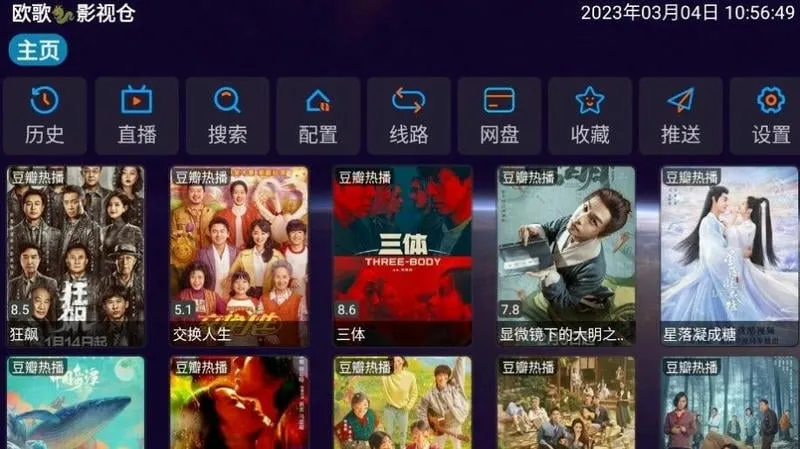The width and height of the screenshot is (800, 449).
Task: Open 显微镜下的大明 poster
Action: point(566,255)
